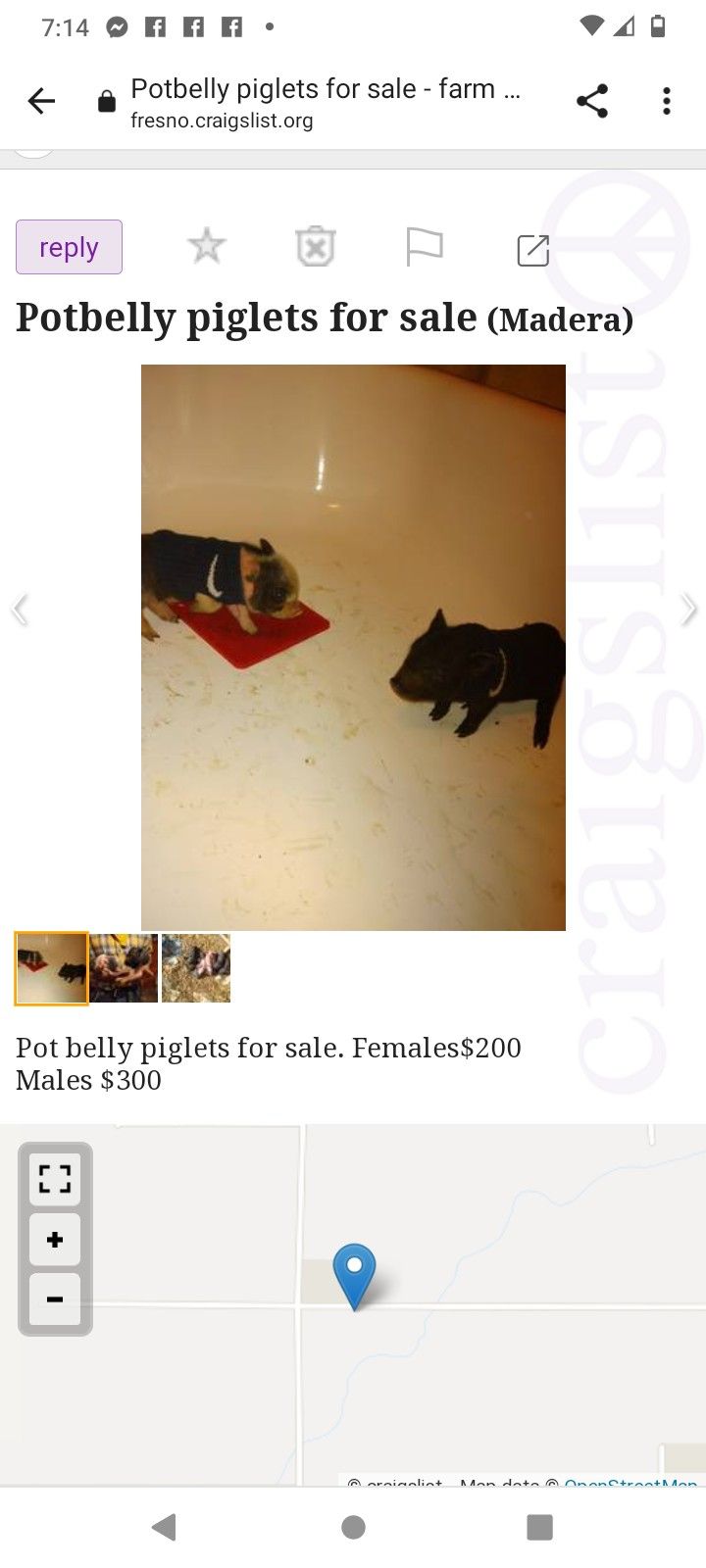Zoom out on the map
Image resolution: width=706 pixels, height=1568 pixels.
click(55, 1299)
